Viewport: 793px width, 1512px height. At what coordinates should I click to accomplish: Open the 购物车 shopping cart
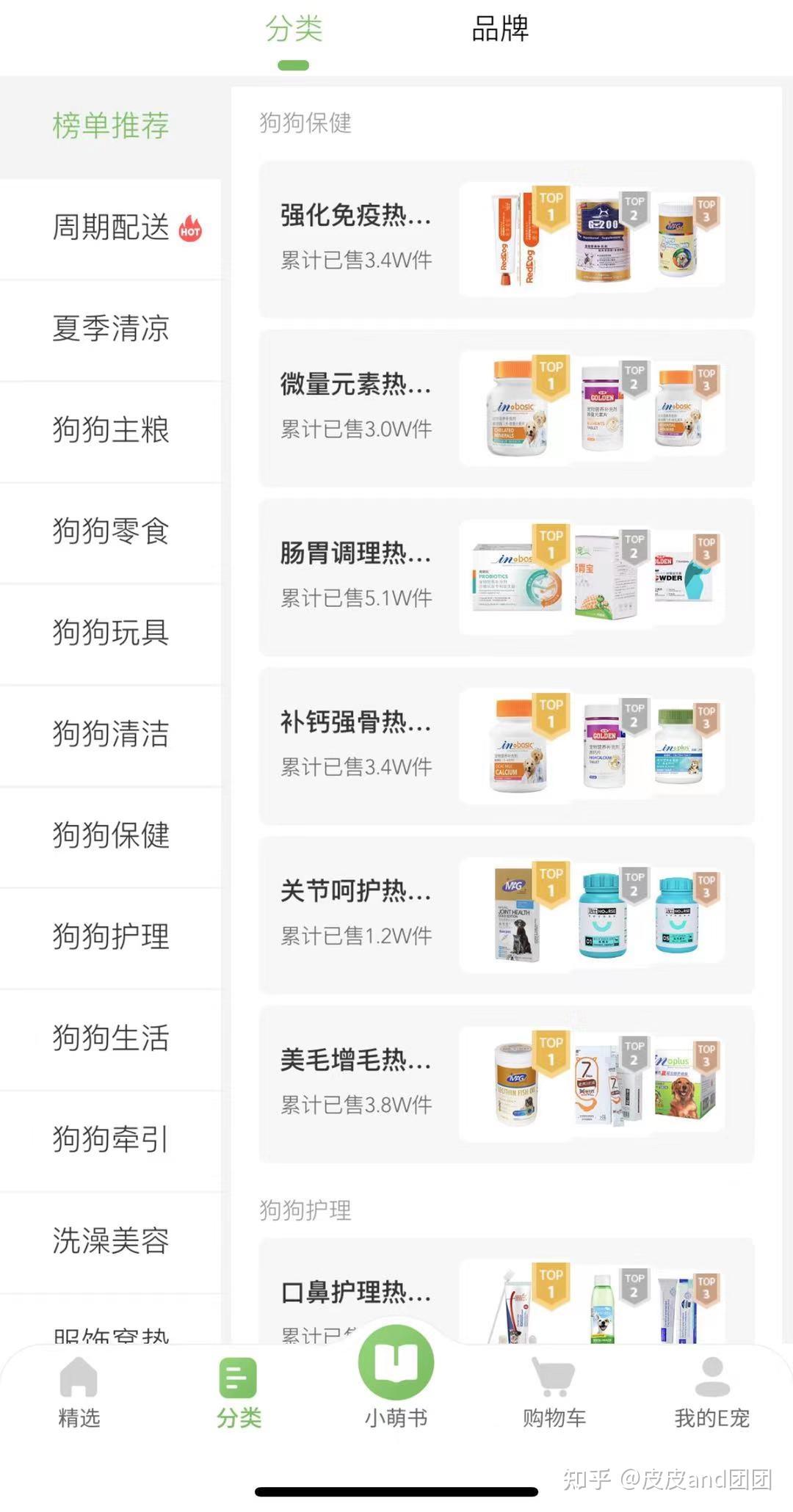[x=554, y=1392]
